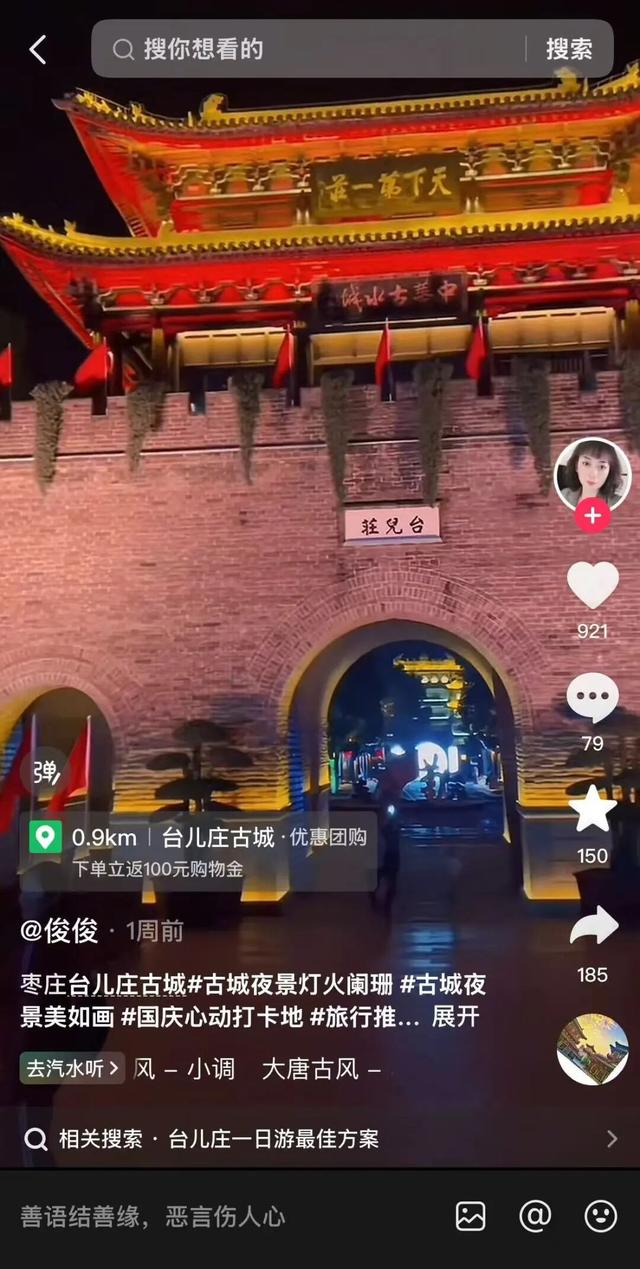Tap the #古城夜景灯火阑珊 hashtag
Image resolution: width=640 pixels, height=1269 pixels.
288,985
